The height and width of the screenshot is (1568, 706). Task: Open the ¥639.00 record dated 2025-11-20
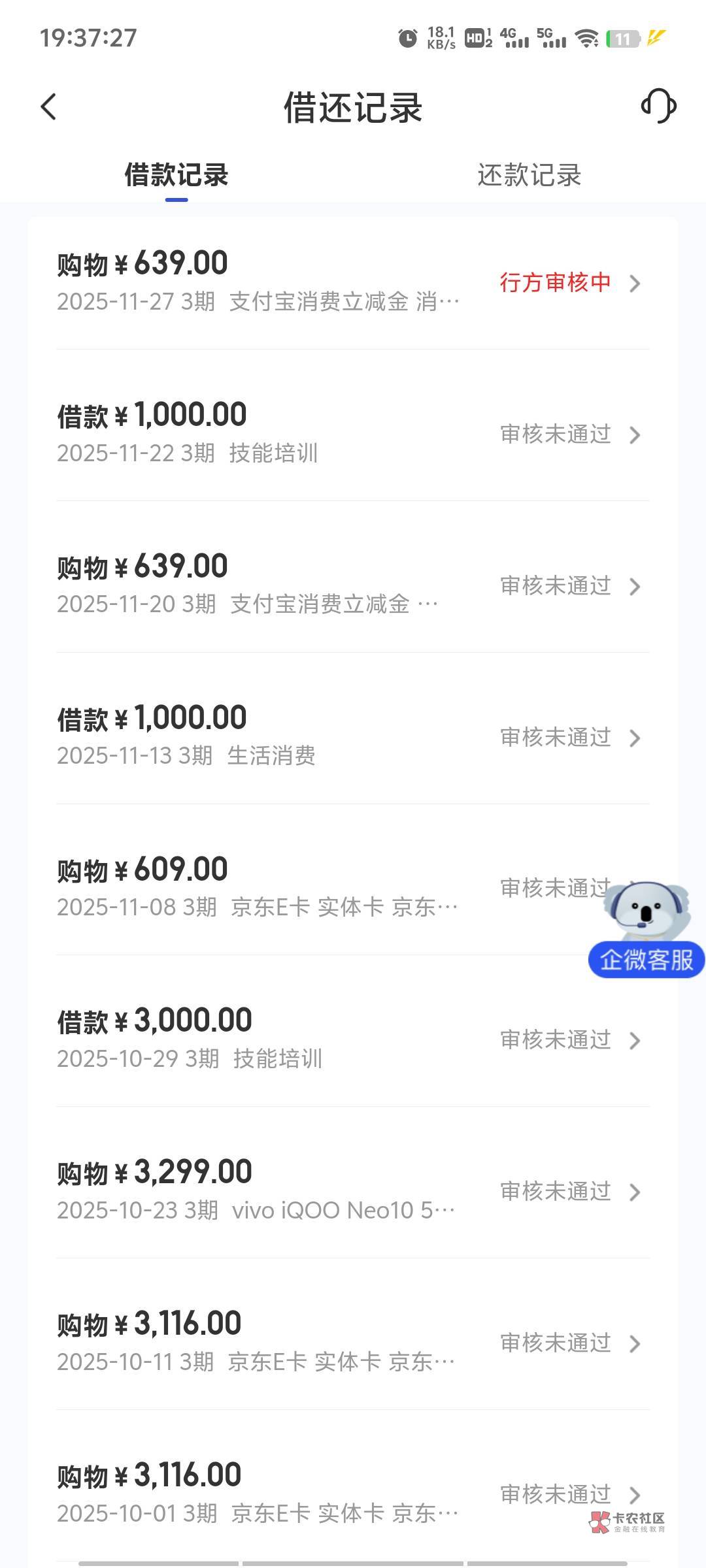point(353,585)
